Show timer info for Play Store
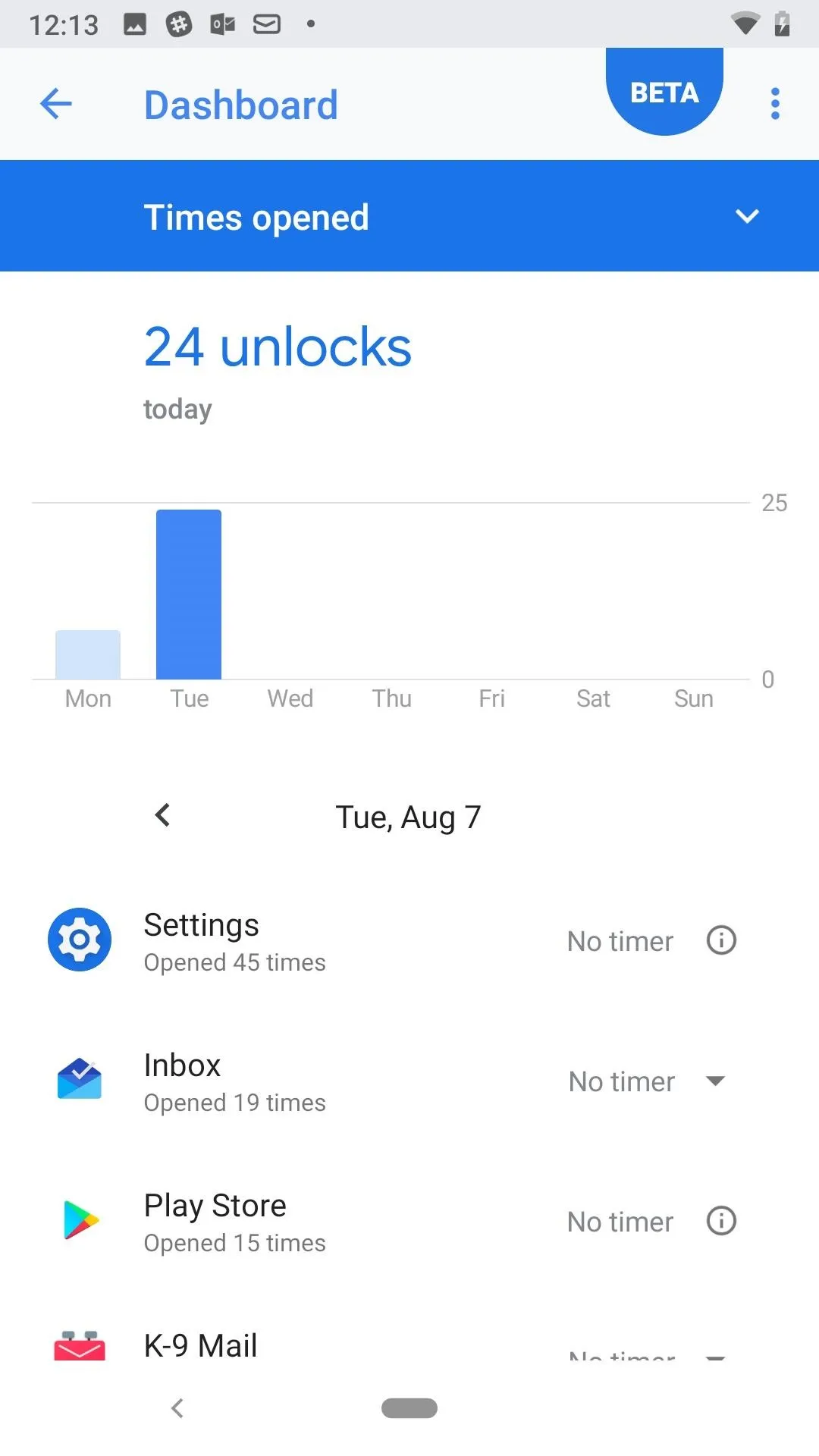This screenshot has width=819, height=1456. coord(721,1221)
